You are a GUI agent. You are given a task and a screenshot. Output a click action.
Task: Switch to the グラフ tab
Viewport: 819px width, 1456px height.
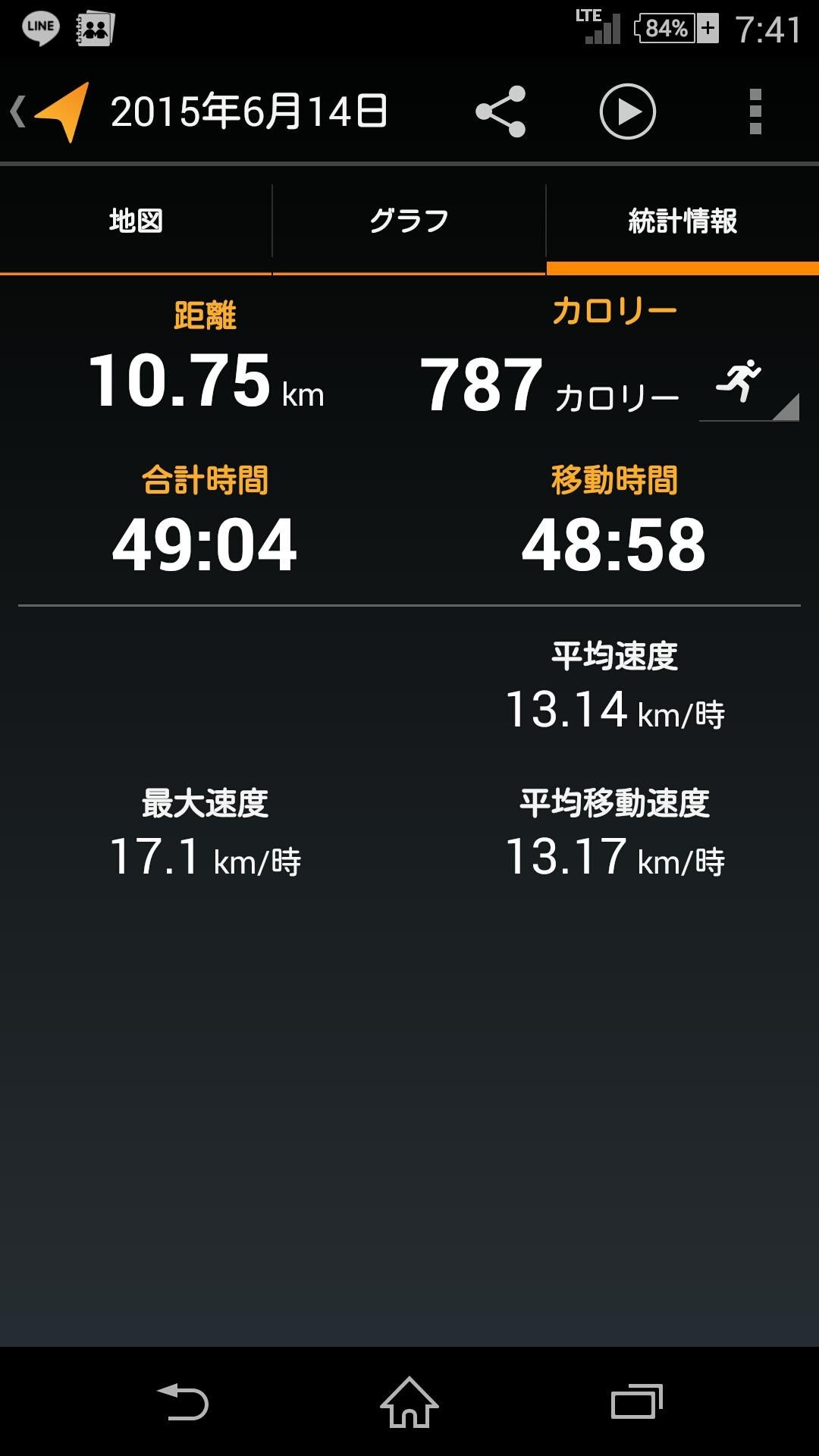(409, 221)
